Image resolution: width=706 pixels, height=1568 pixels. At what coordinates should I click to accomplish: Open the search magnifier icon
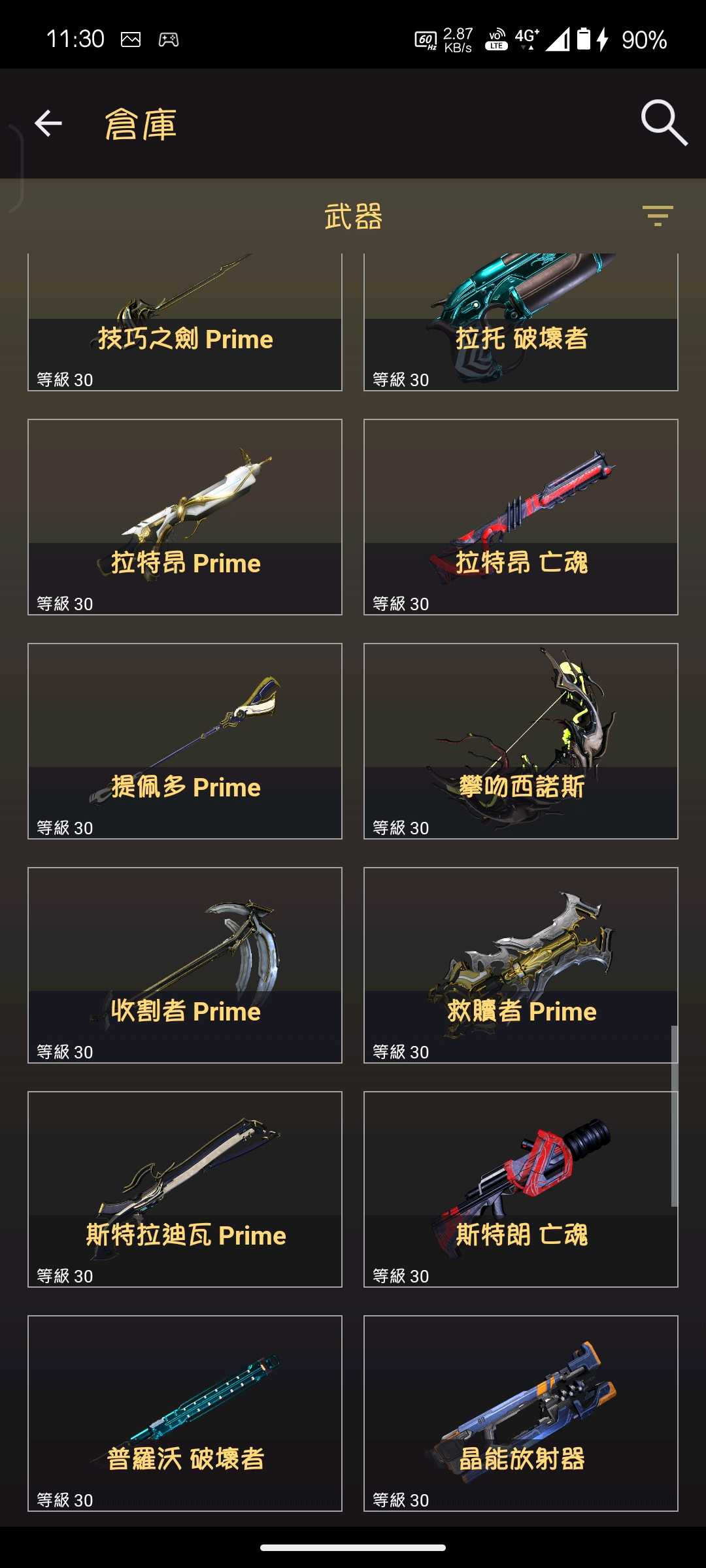(663, 122)
